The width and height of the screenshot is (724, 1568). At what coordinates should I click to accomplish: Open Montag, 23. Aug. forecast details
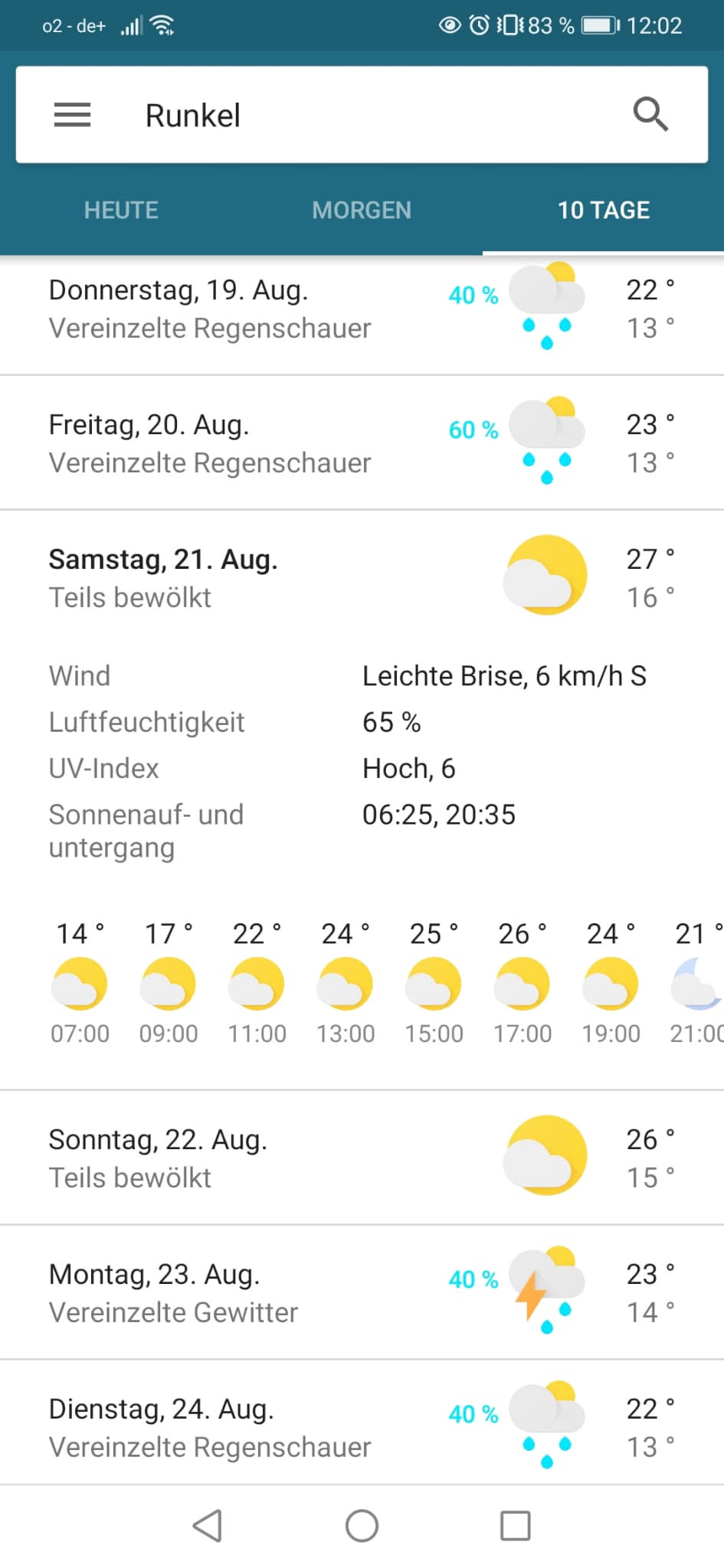(362, 1292)
